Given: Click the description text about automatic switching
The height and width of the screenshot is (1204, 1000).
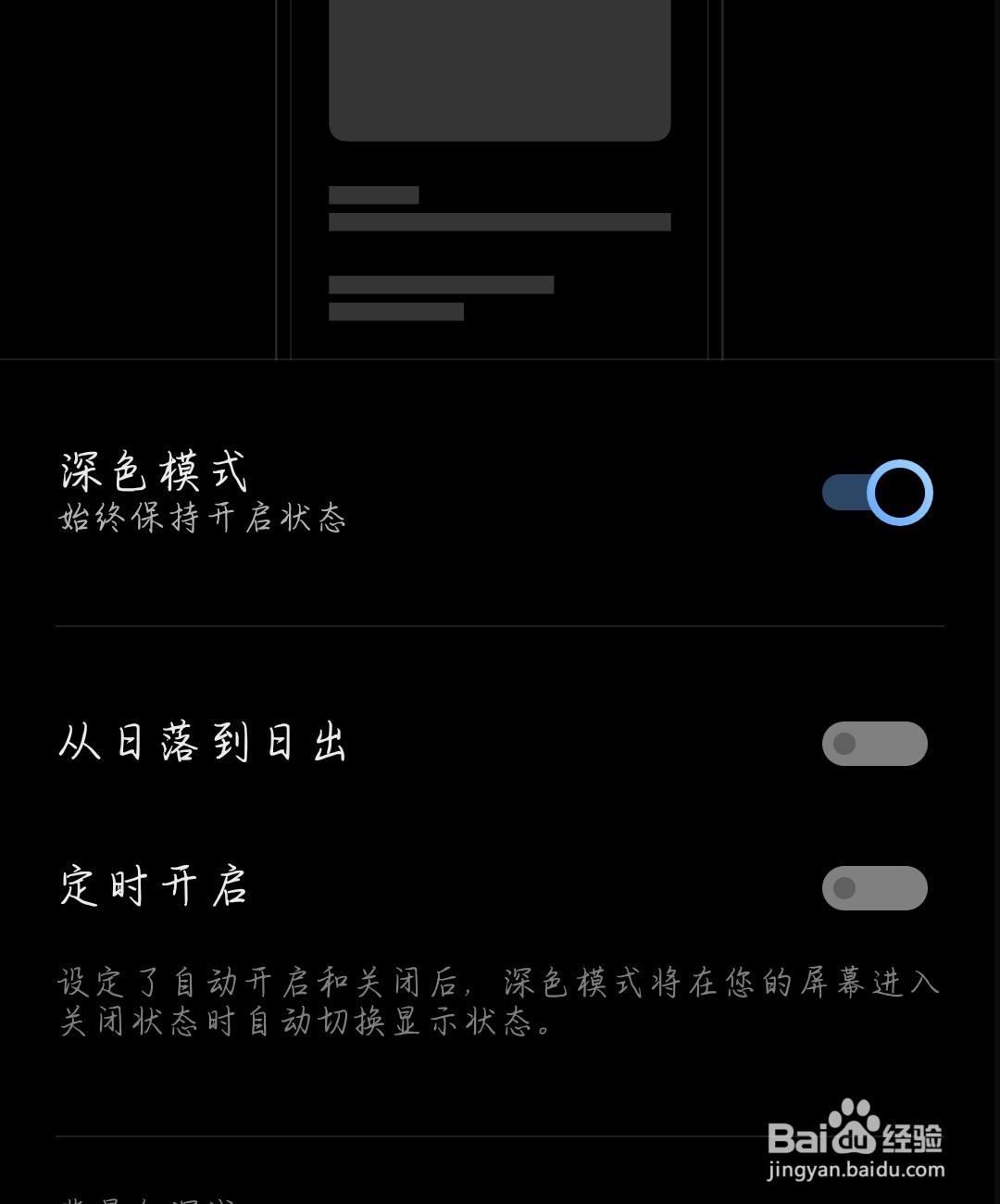Looking at the screenshot, I should coord(500,1002).
